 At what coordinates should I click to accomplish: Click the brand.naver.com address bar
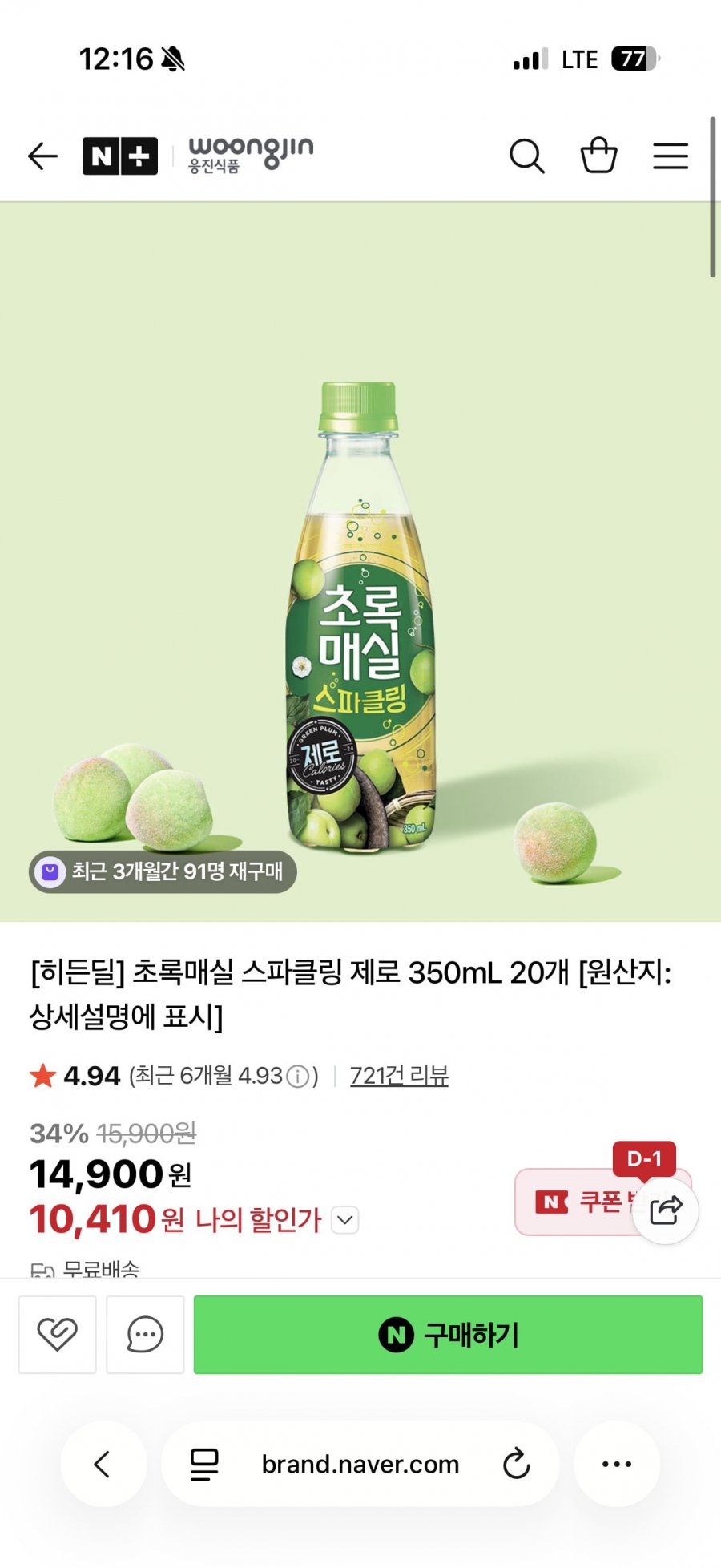coord(360,1465)
